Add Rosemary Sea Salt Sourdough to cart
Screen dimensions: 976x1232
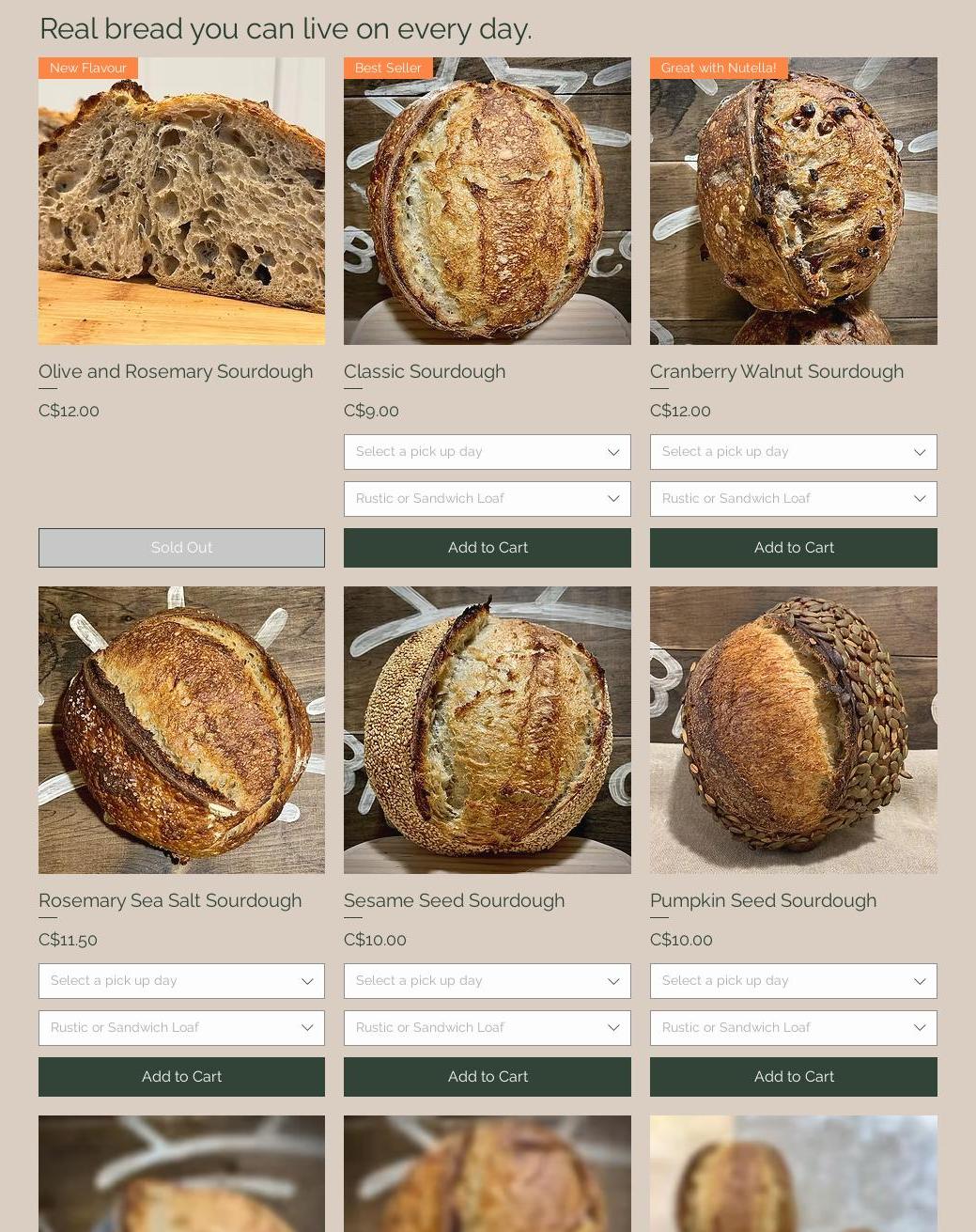click(x=181, y=1076)
